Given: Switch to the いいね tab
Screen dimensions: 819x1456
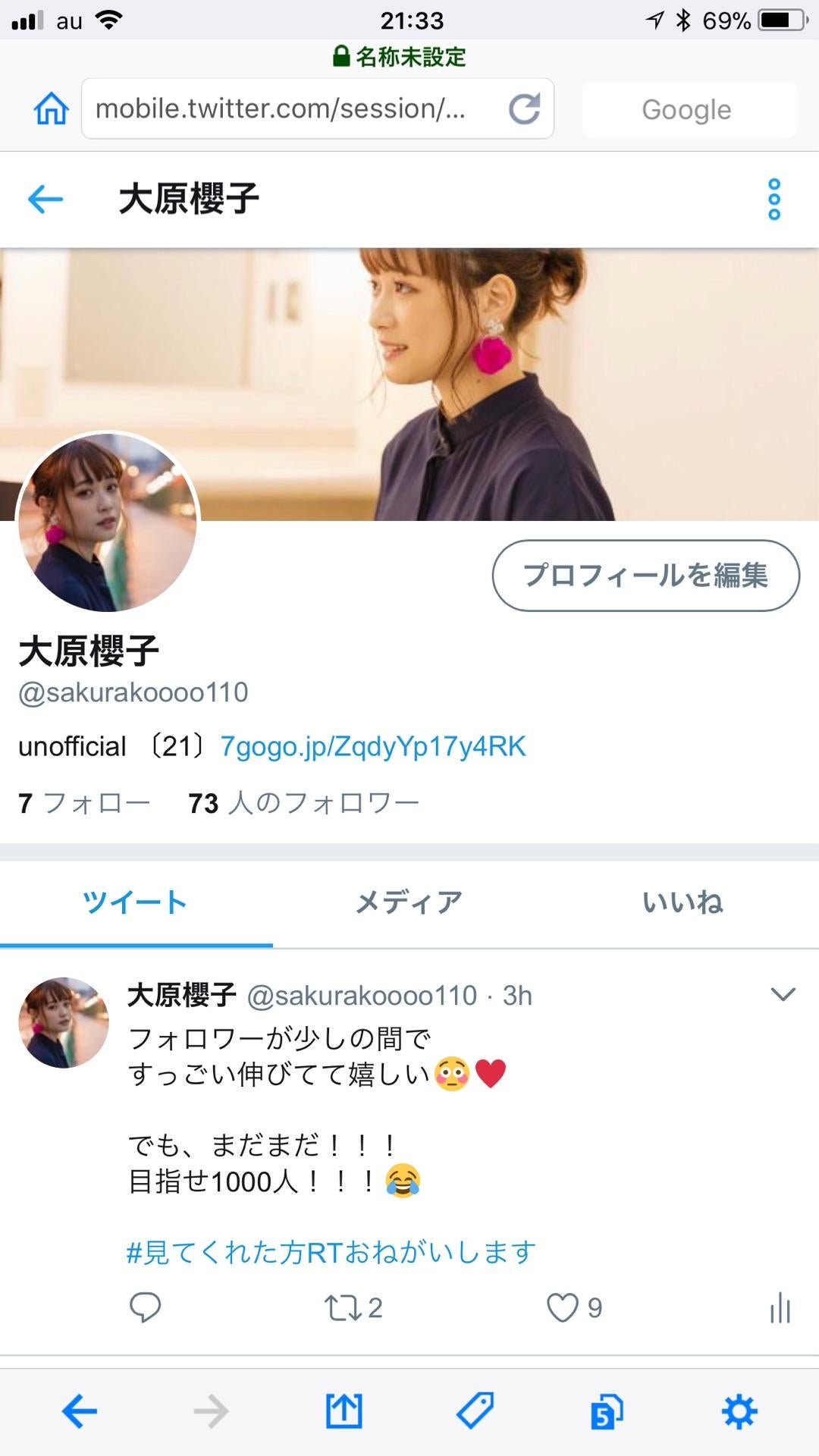Looking at the screenshot, I should tap(682, 902).
